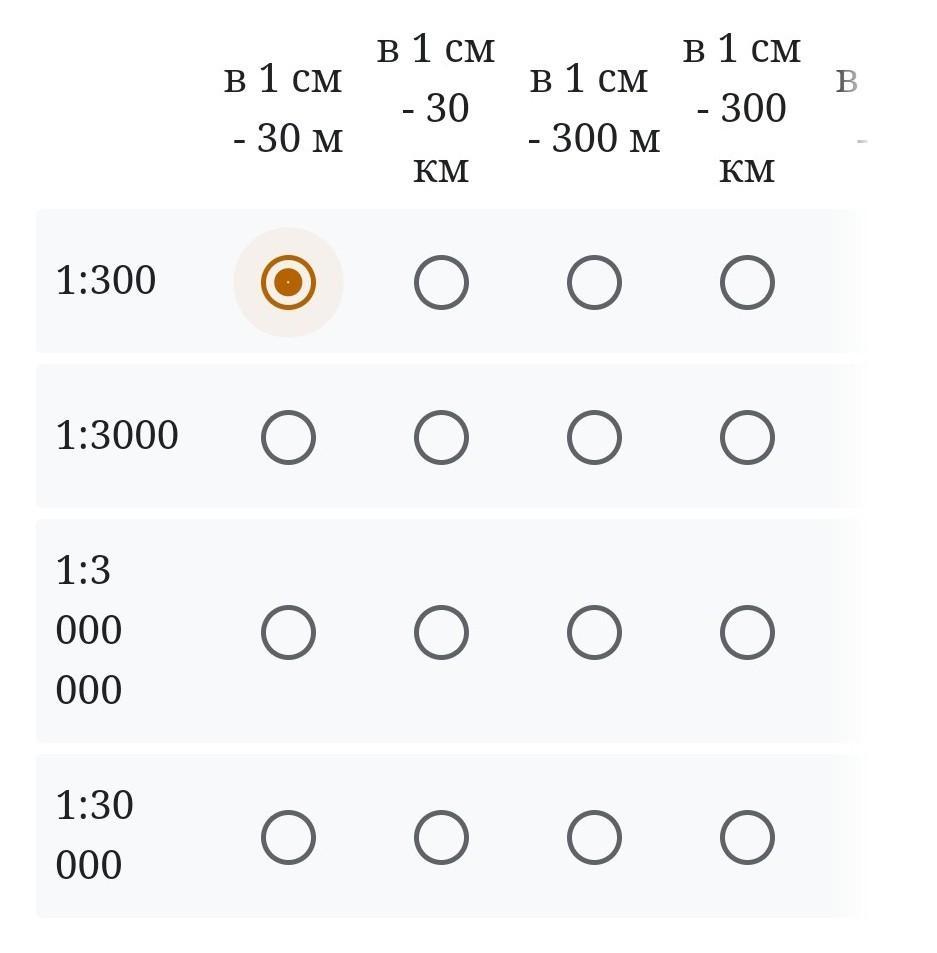Mark 'в 1 см - 300 м' for 1:3 000 000
Screen dimensions: 937x953
pyautogui.click(x=594, y=633)
